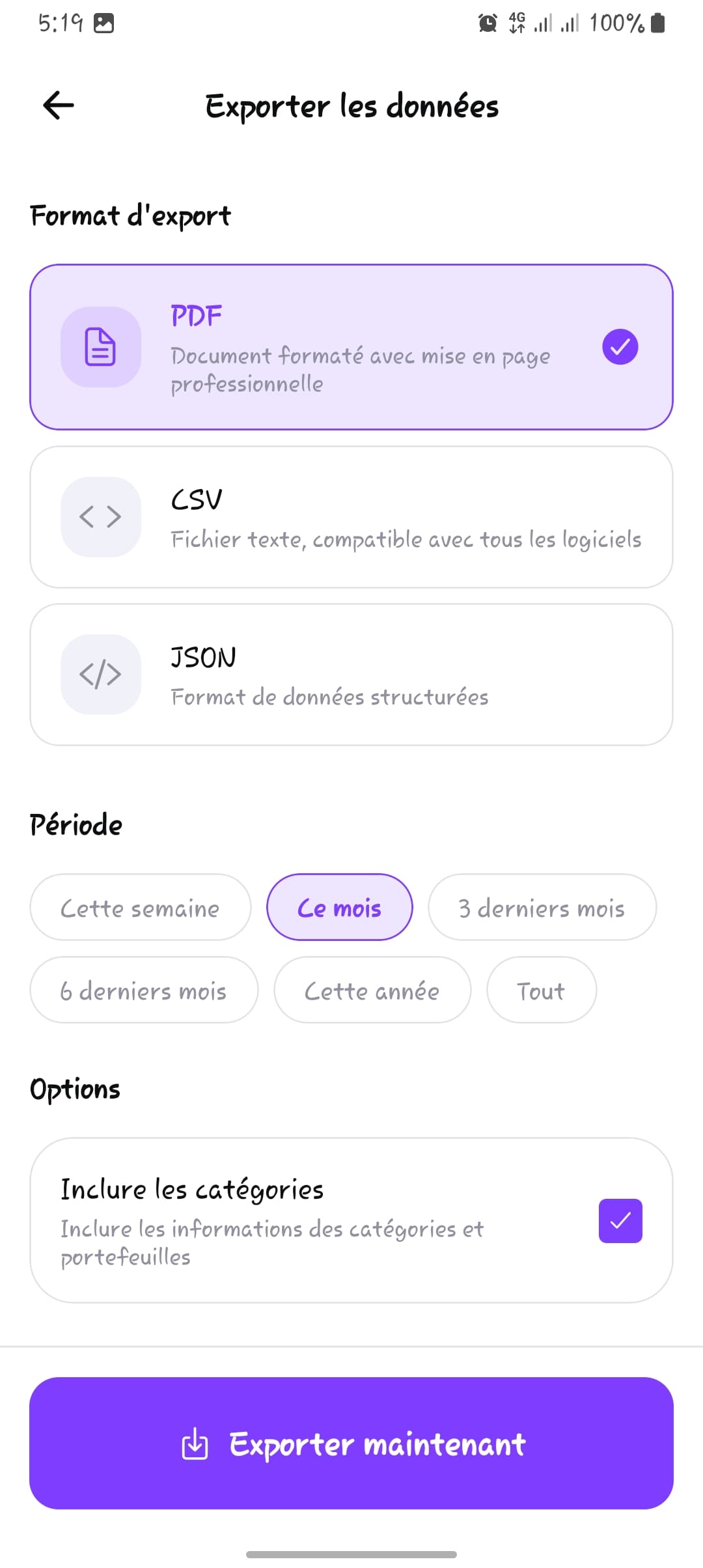Choose the 6 derniers mois option
703x1568 pixels.
pos(143,990)
